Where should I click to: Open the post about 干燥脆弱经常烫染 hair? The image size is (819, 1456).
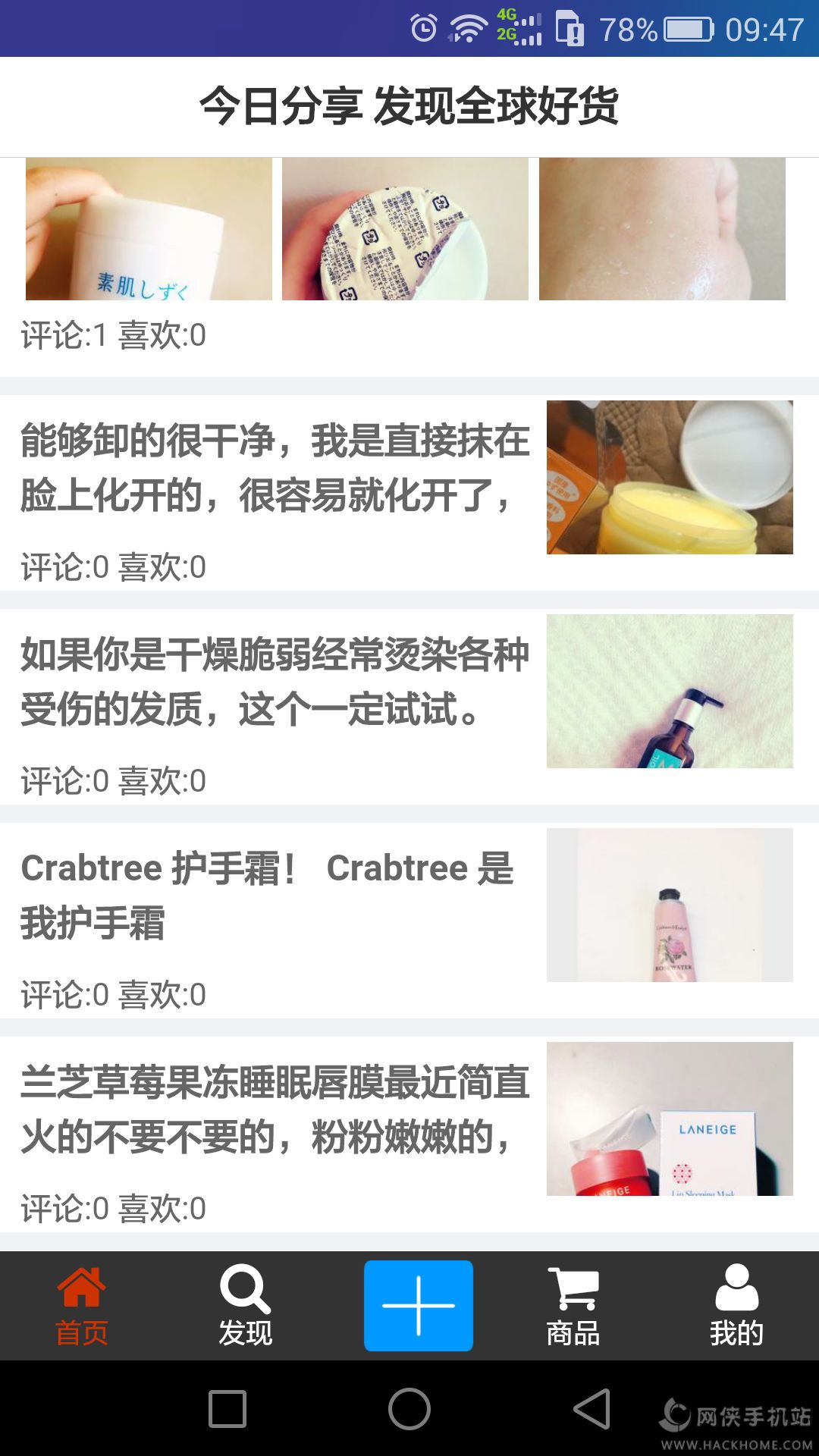click(x=275, y=682)
